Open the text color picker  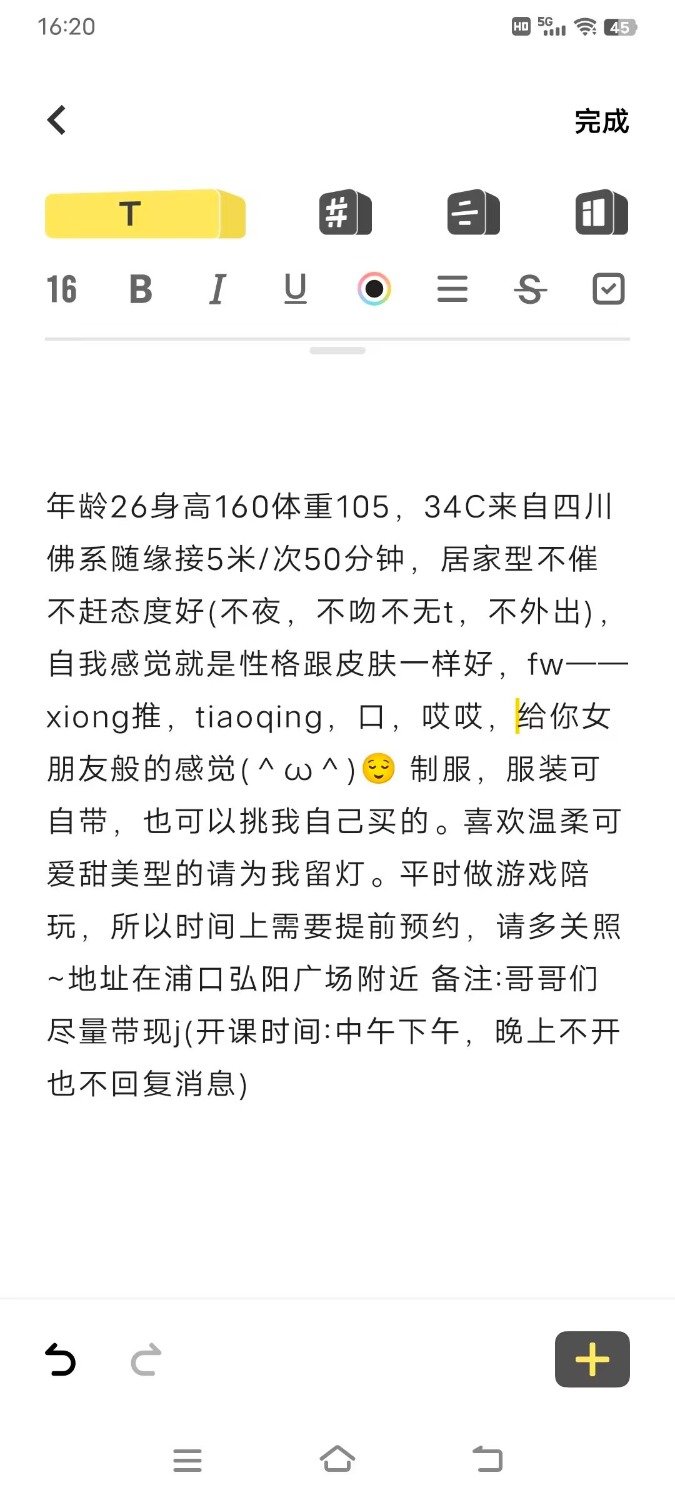(374, 290)
